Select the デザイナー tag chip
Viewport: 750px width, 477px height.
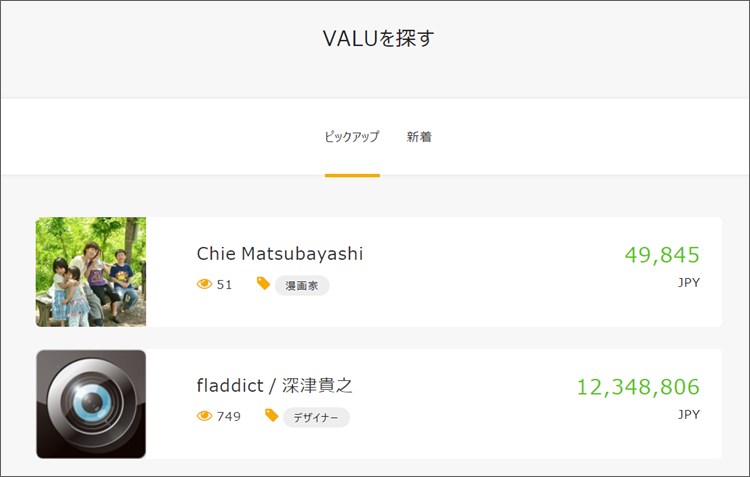(x=316, y=418)
